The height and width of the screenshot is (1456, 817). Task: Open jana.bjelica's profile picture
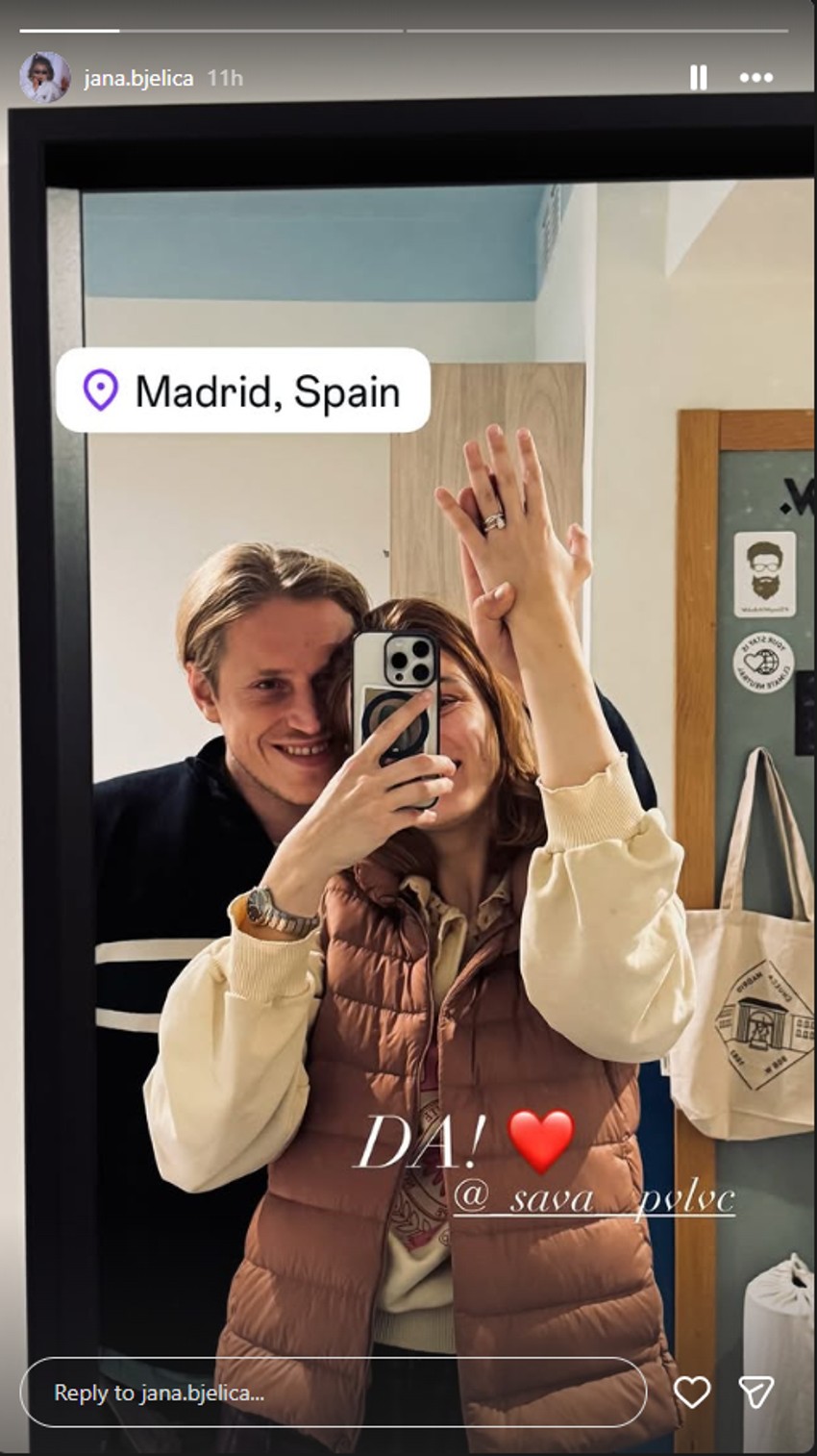[x=44, y=78]
